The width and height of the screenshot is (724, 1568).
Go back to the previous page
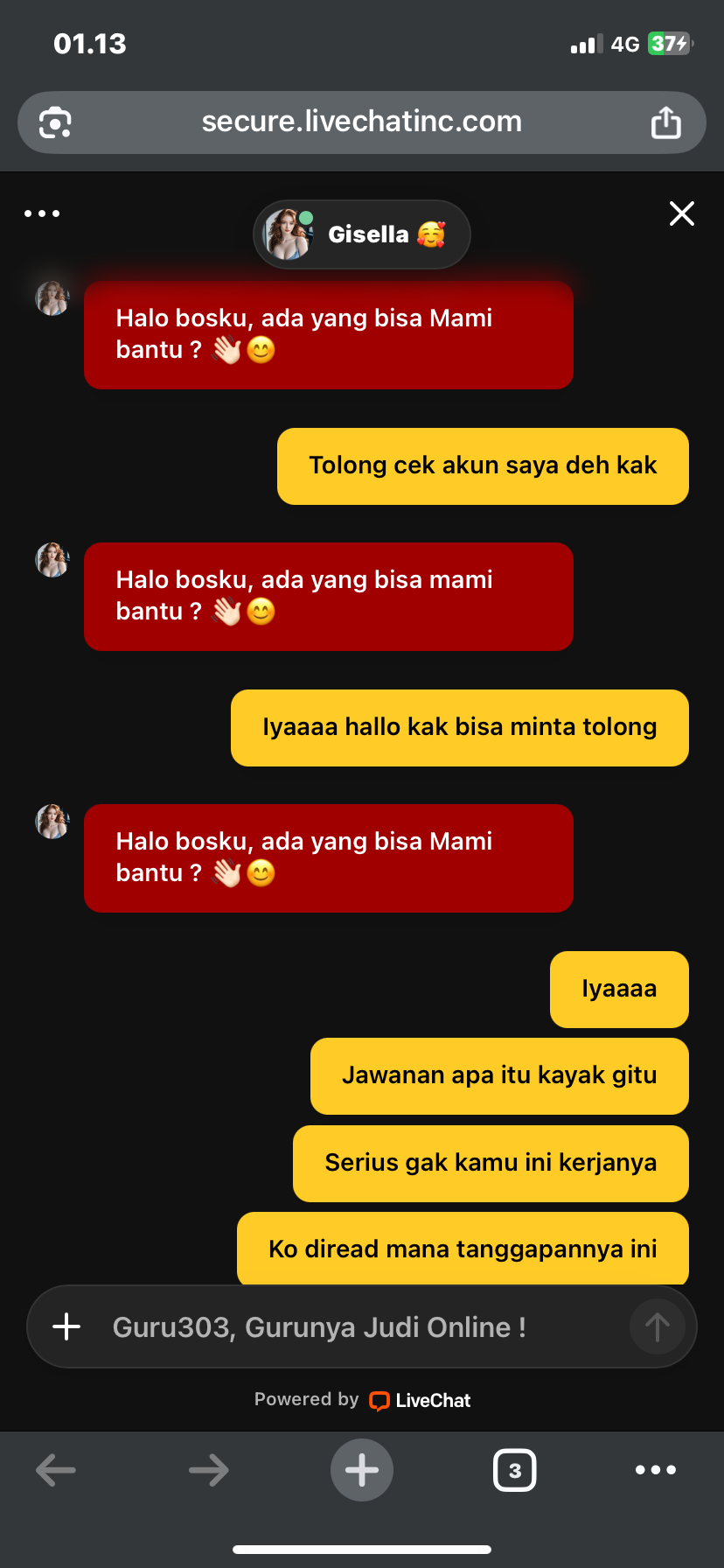coord(56,1470)
